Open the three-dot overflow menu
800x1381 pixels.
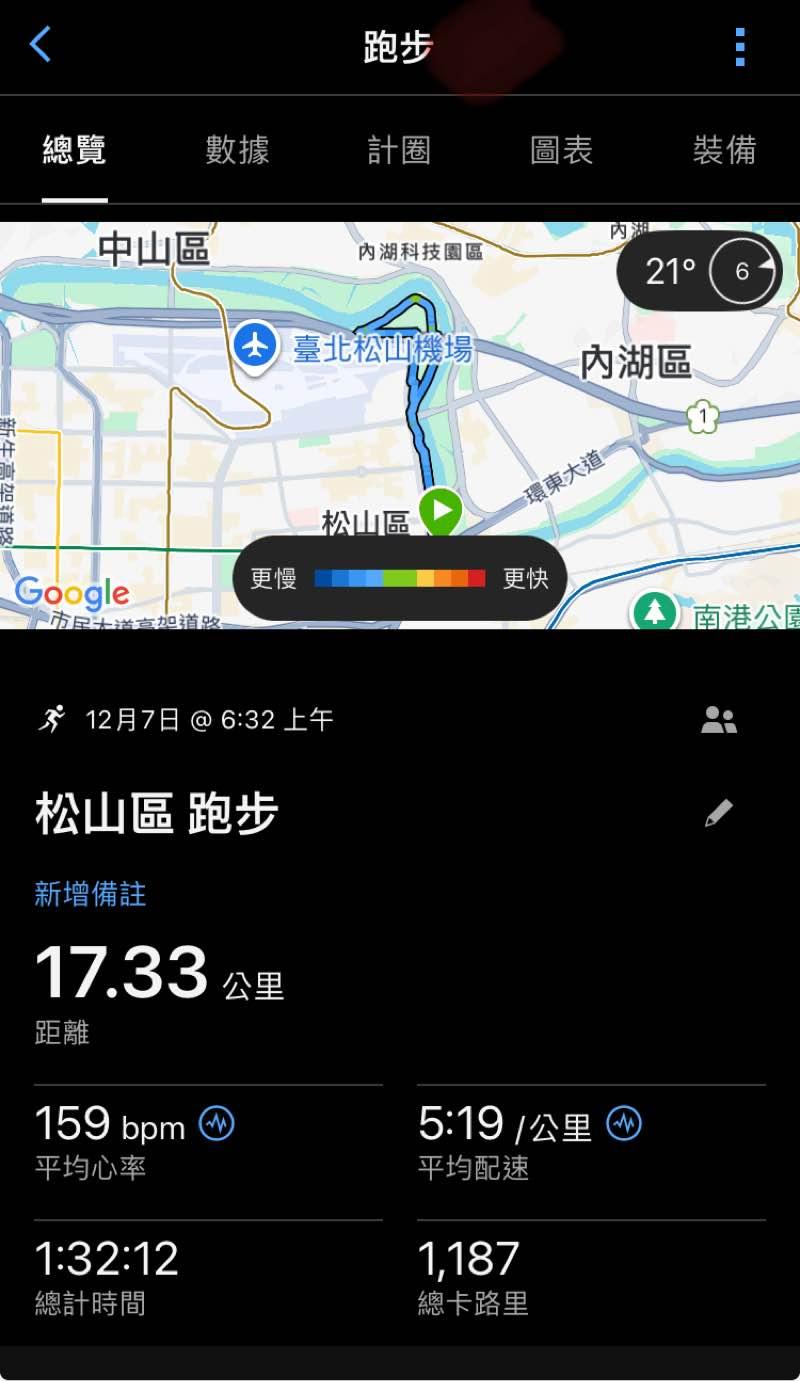point(740,47)
